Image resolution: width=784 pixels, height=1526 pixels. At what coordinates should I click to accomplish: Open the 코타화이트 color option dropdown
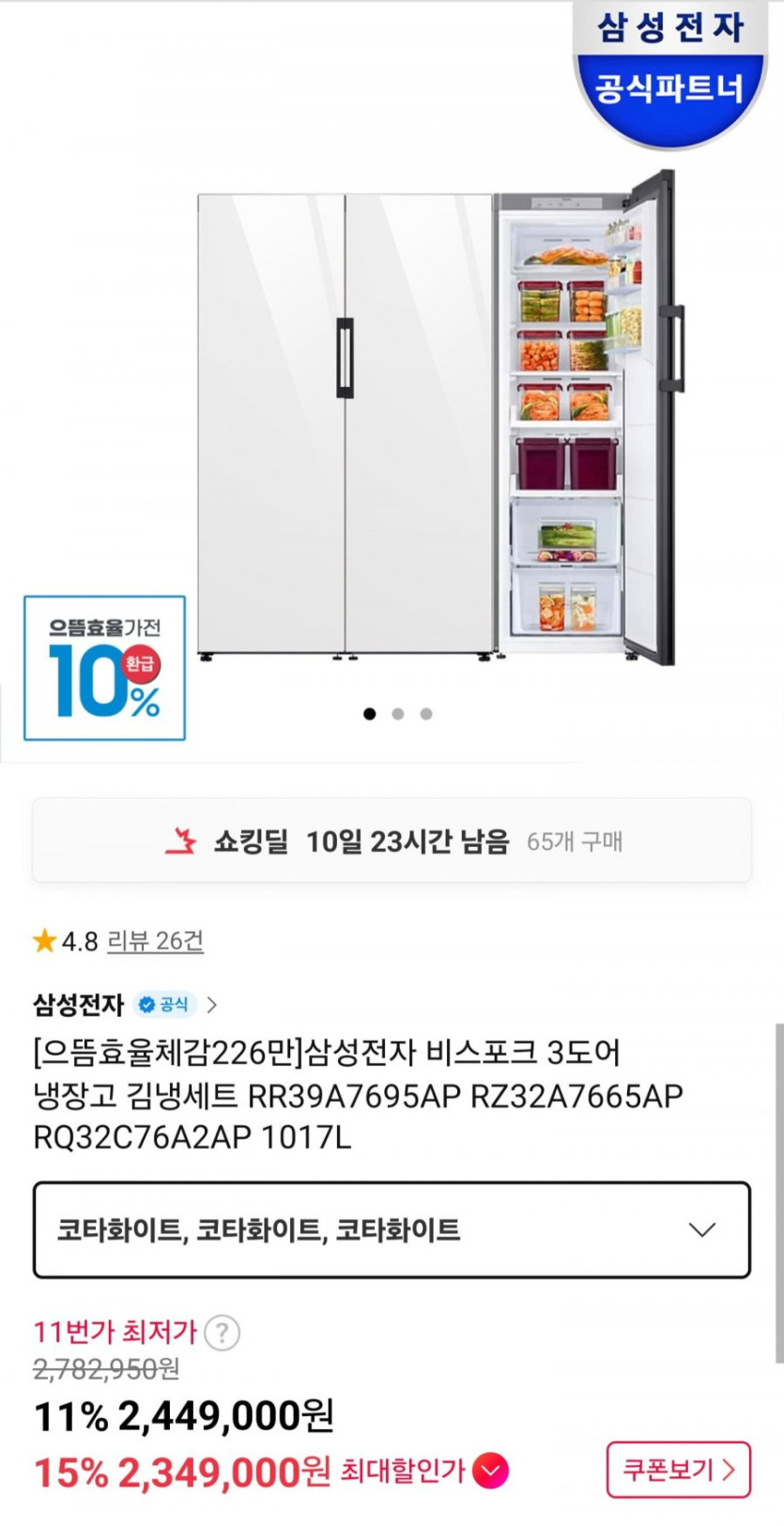(392, 1229)
